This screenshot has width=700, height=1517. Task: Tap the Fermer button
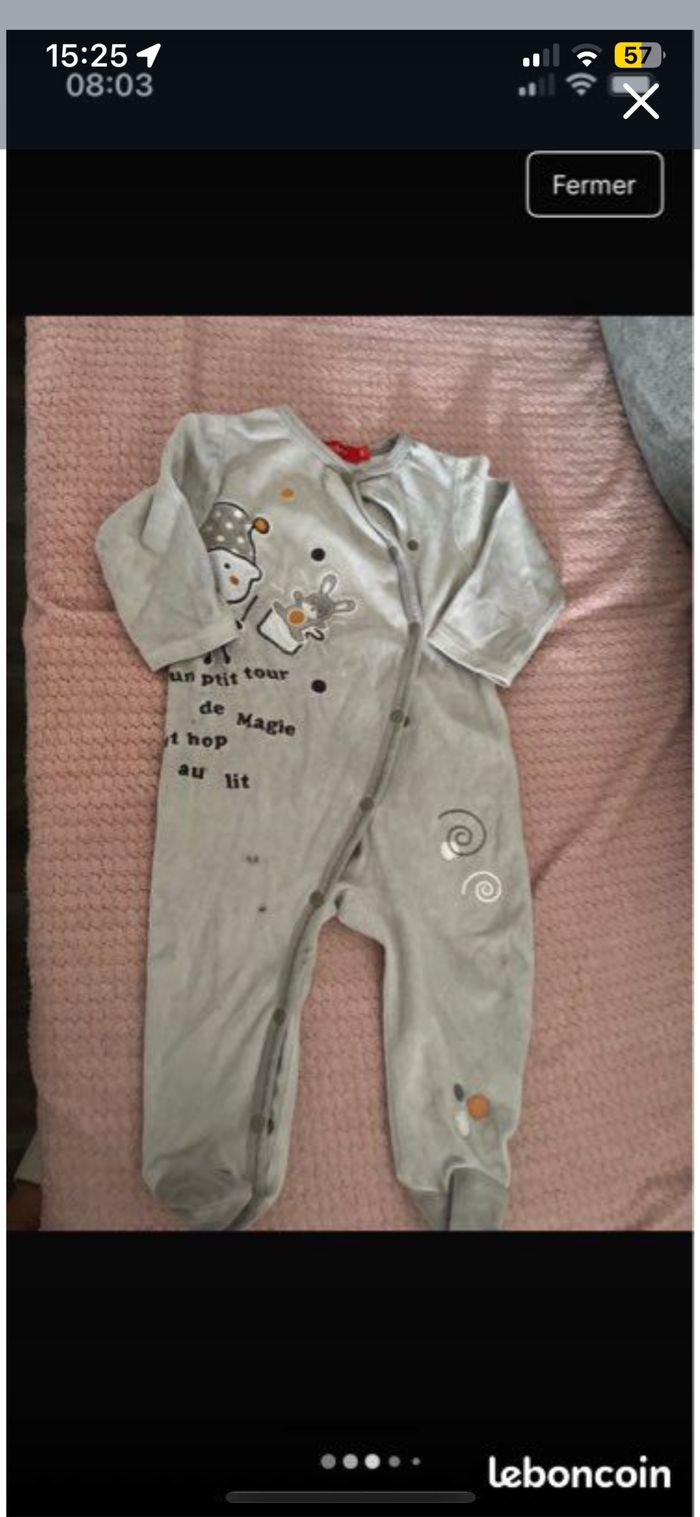click(x=594, y=185)
